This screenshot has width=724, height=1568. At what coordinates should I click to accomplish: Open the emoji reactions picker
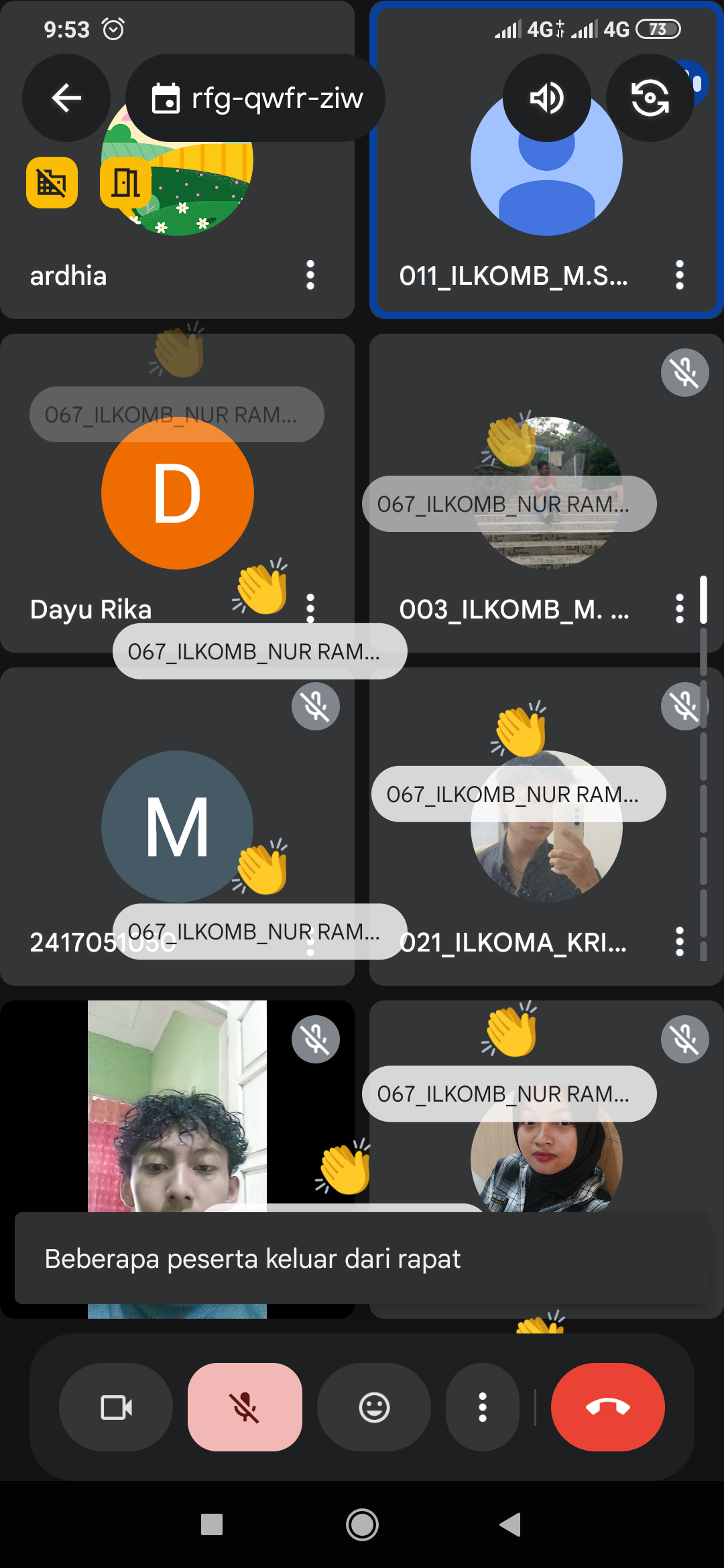(x=374, y=1407)
